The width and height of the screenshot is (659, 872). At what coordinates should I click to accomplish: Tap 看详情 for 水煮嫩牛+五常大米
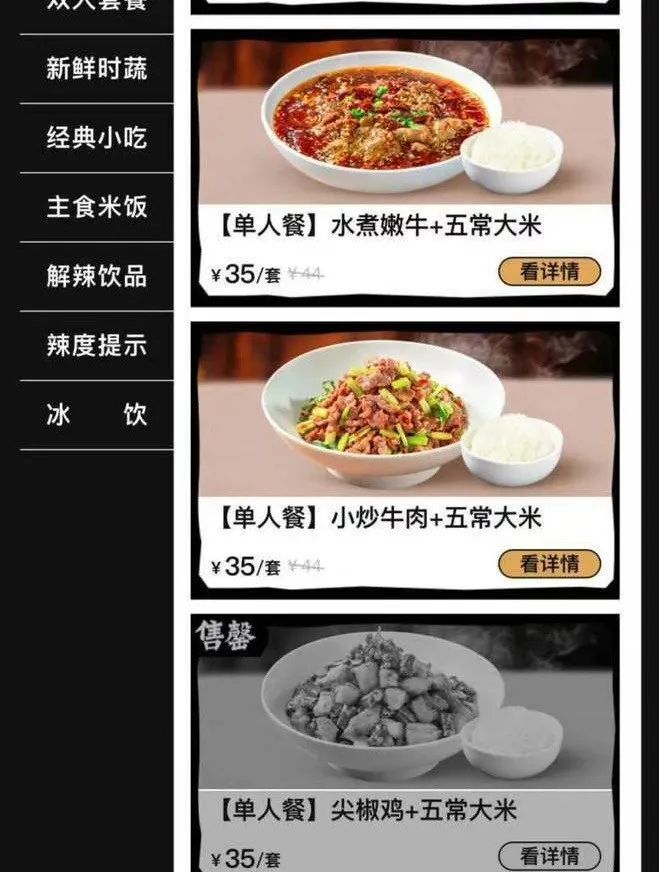(x=549, y=271)
